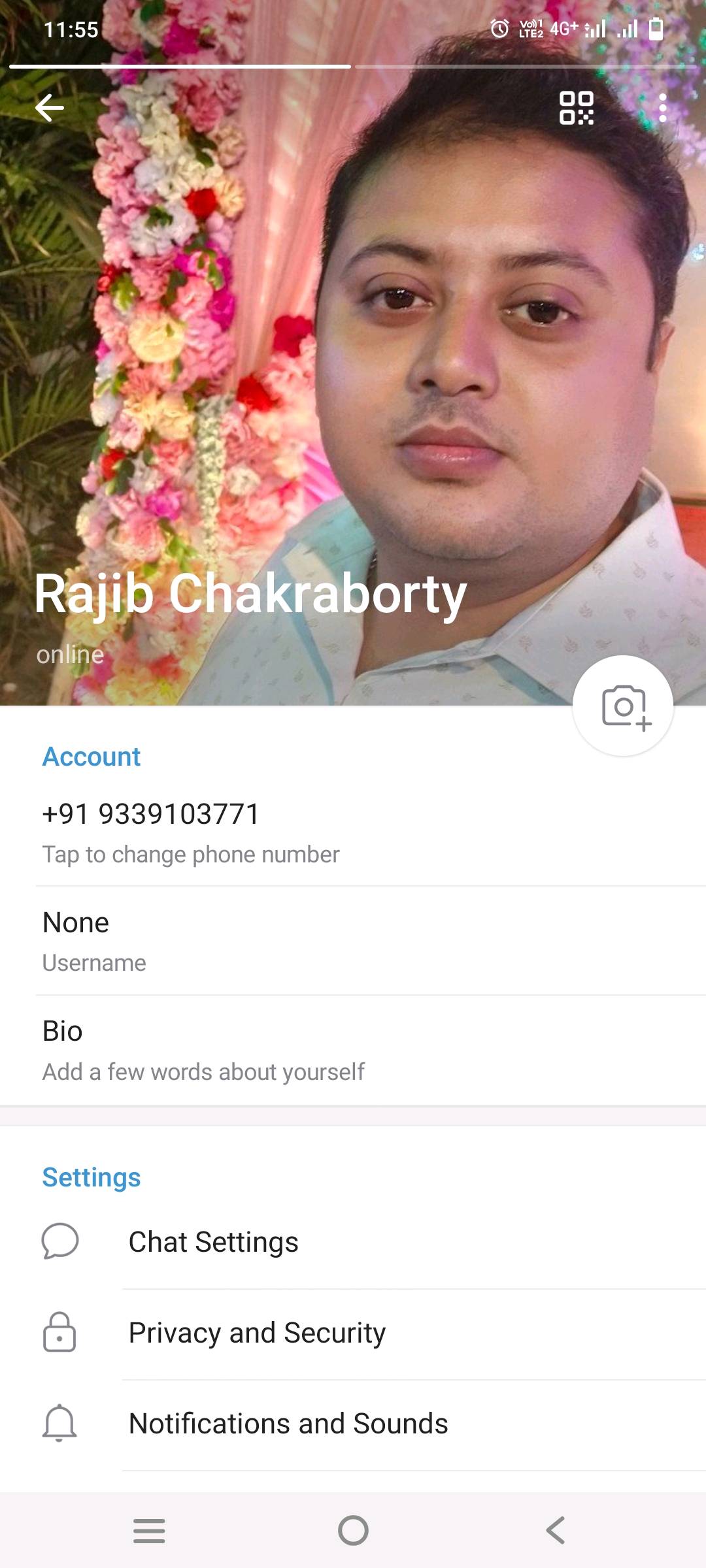Screen dimensions: 706x1568
Task: Open the QR code screen
Action: click(576, 108)
